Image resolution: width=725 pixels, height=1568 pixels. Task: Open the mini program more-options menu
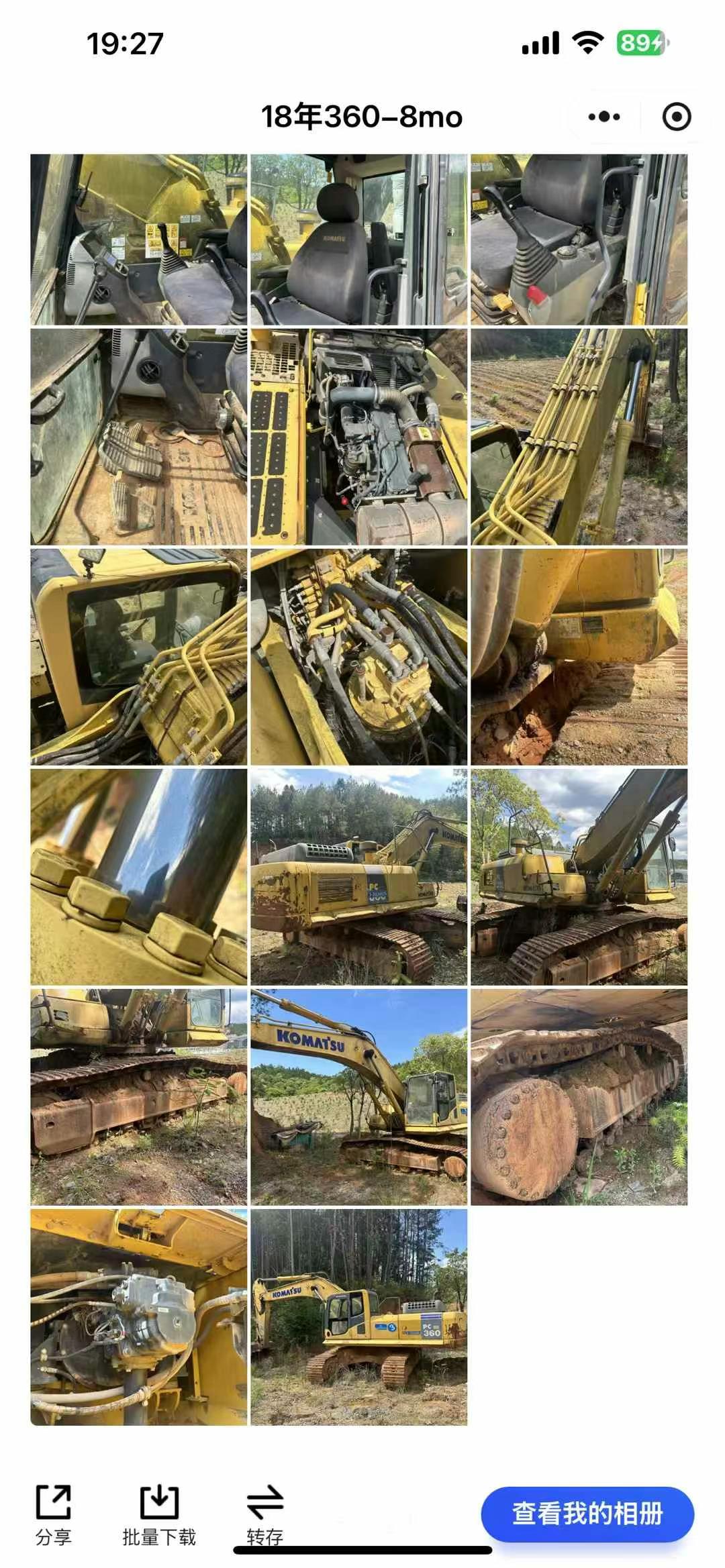(x=603, y=117)
